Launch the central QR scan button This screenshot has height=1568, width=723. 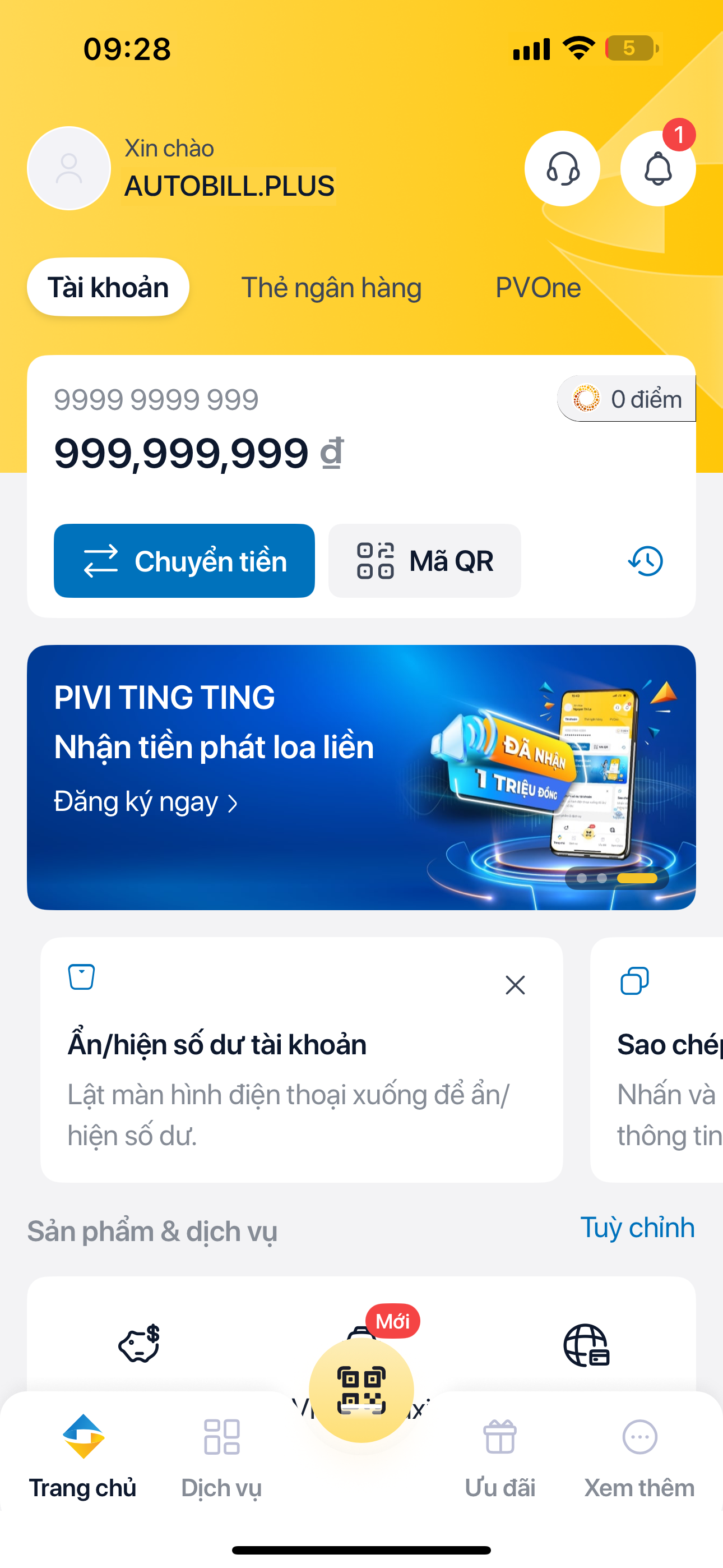[x=361, y=1390]
